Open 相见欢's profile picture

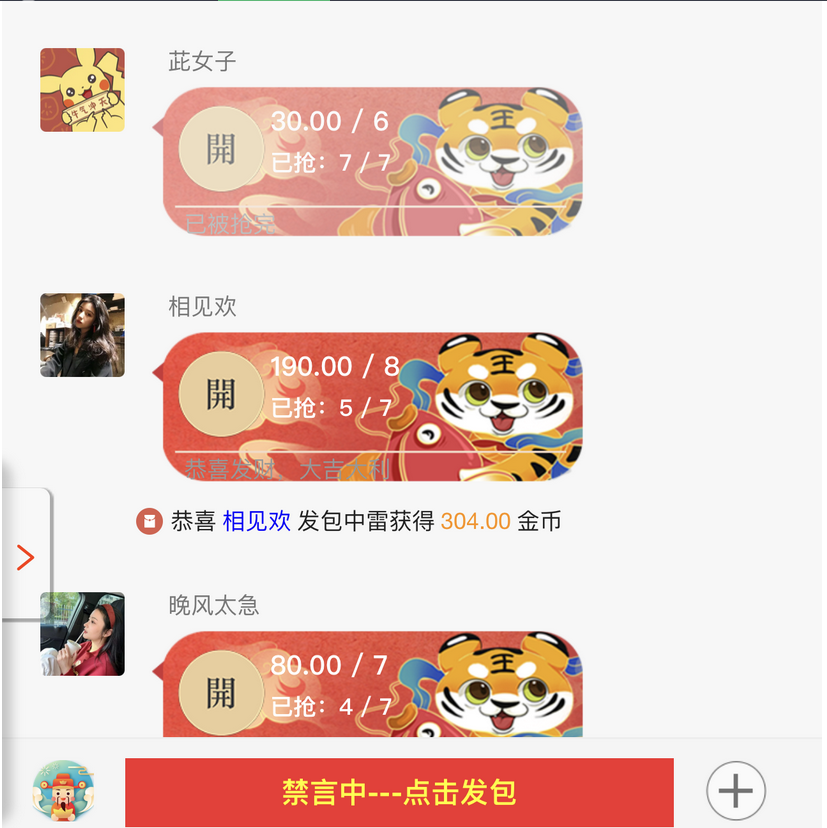(x=82, y=335)
